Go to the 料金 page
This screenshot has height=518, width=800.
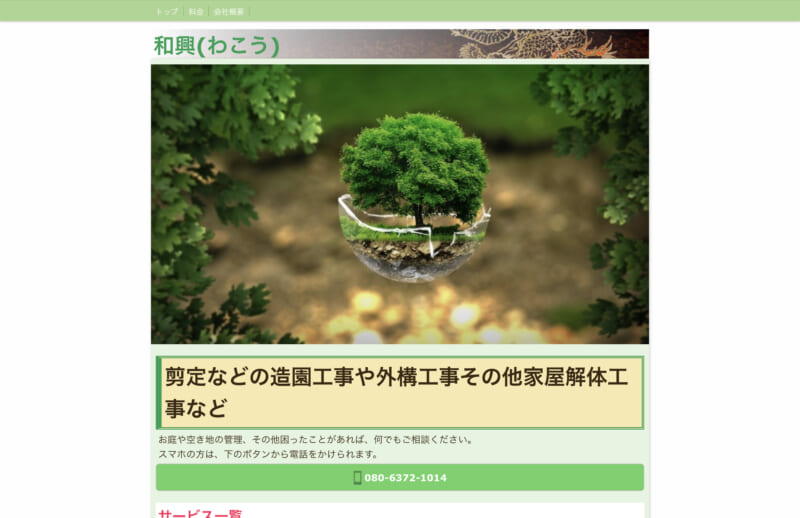[196, 11]
